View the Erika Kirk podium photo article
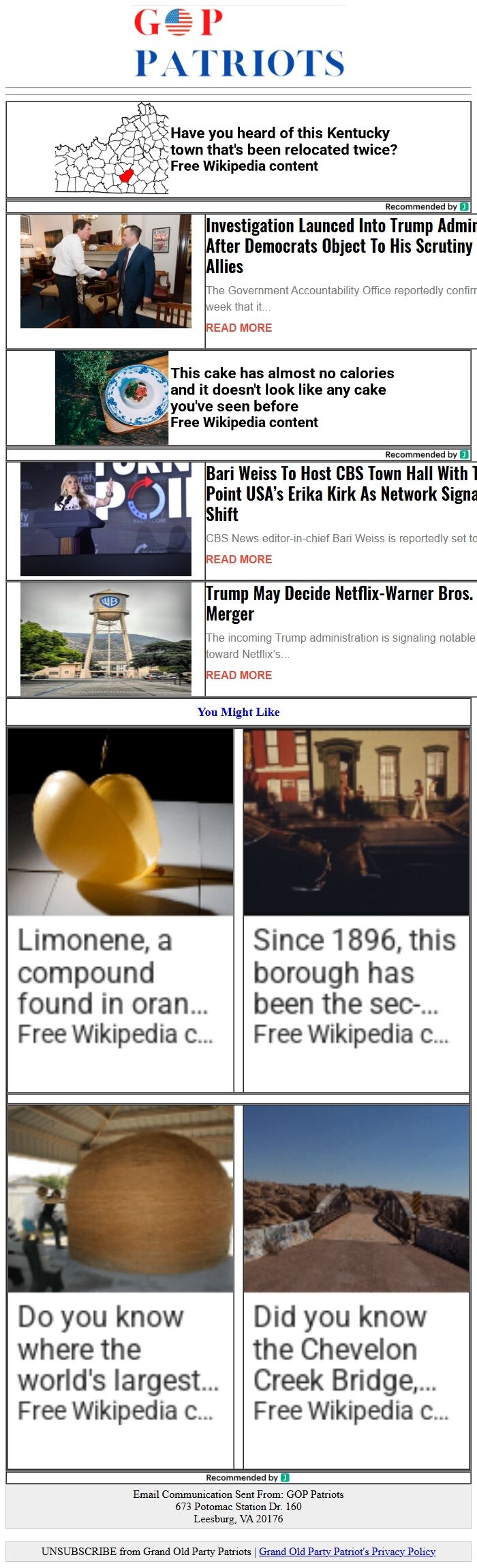The image size is (477, 1568). point(106,519)
